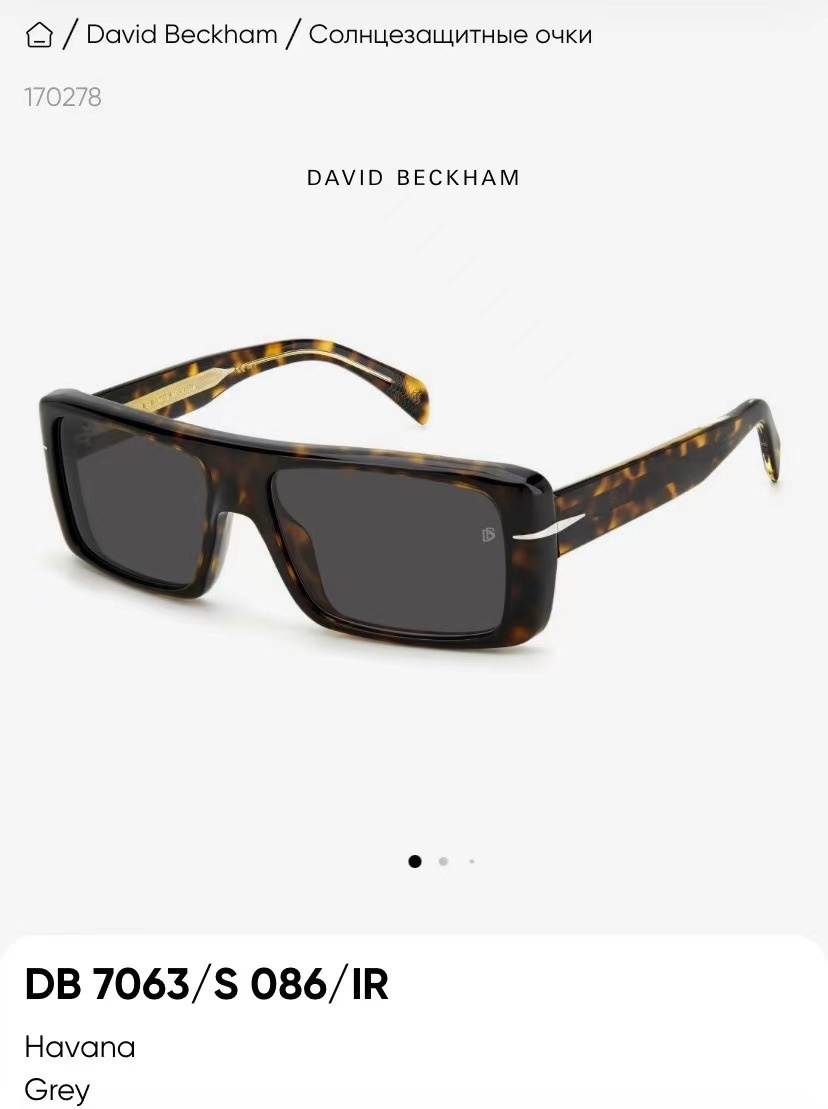Click the home icon in the breadcrumb
828x1109 pixels.
tap(38, 34)
